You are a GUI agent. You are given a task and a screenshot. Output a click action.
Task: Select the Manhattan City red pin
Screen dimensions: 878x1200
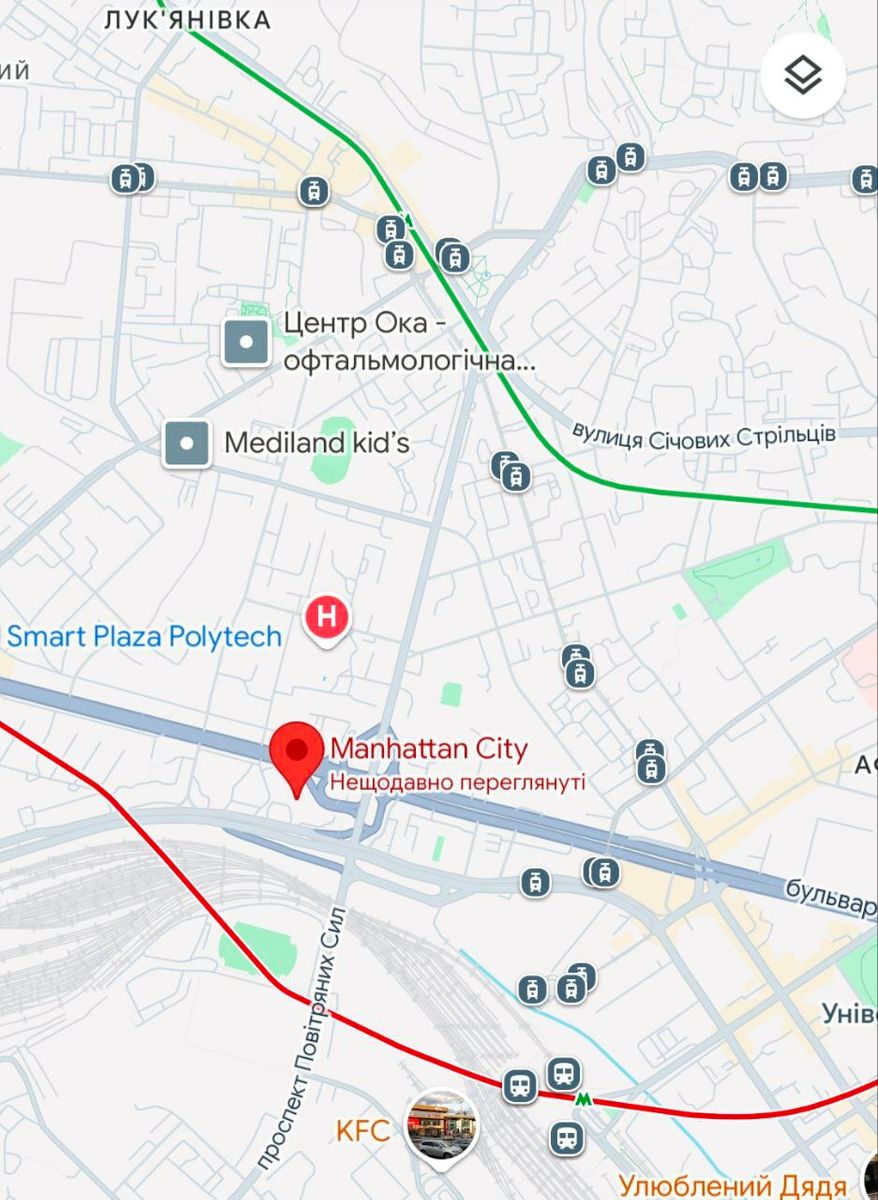(297, 759)
